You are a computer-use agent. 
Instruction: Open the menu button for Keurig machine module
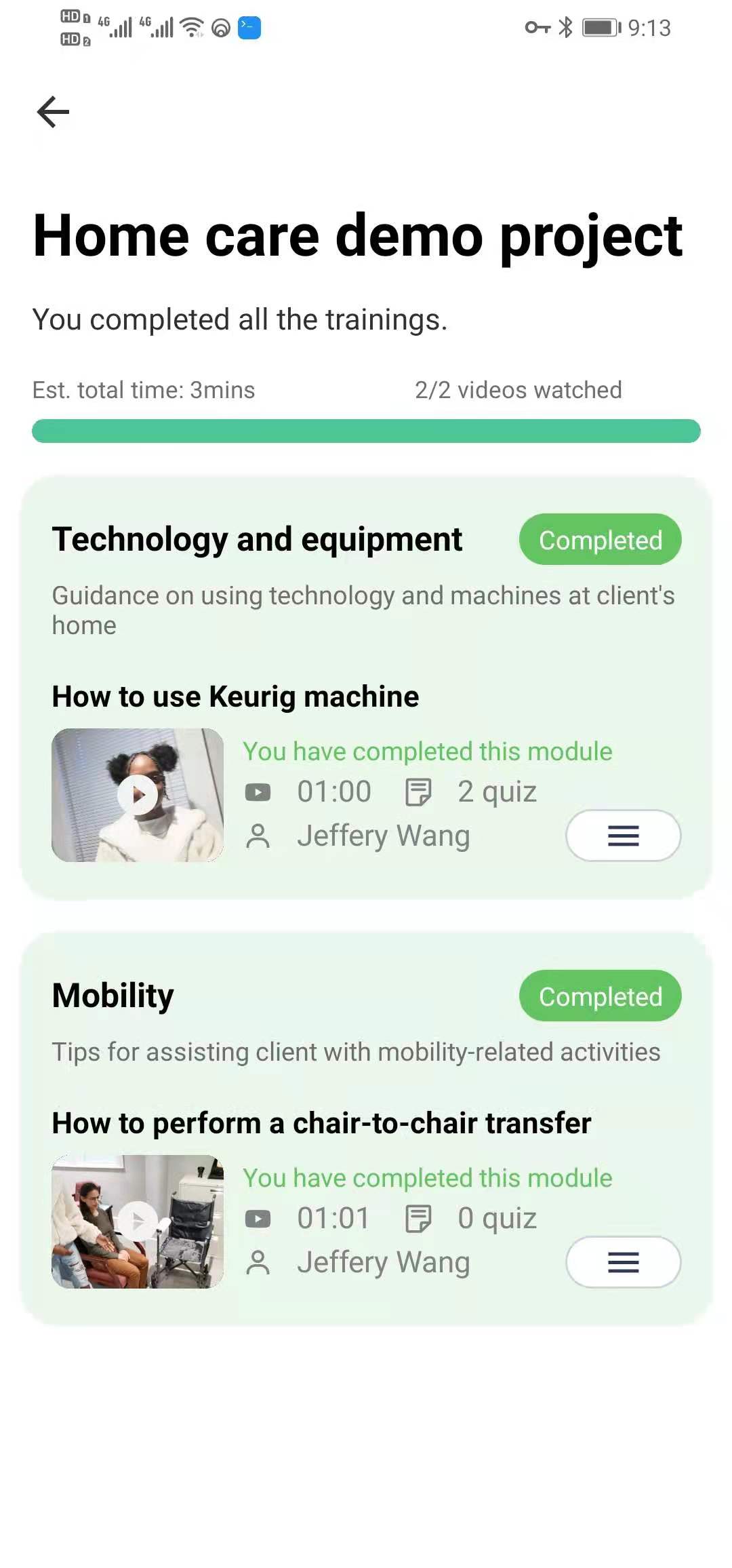tap(623, 836)
